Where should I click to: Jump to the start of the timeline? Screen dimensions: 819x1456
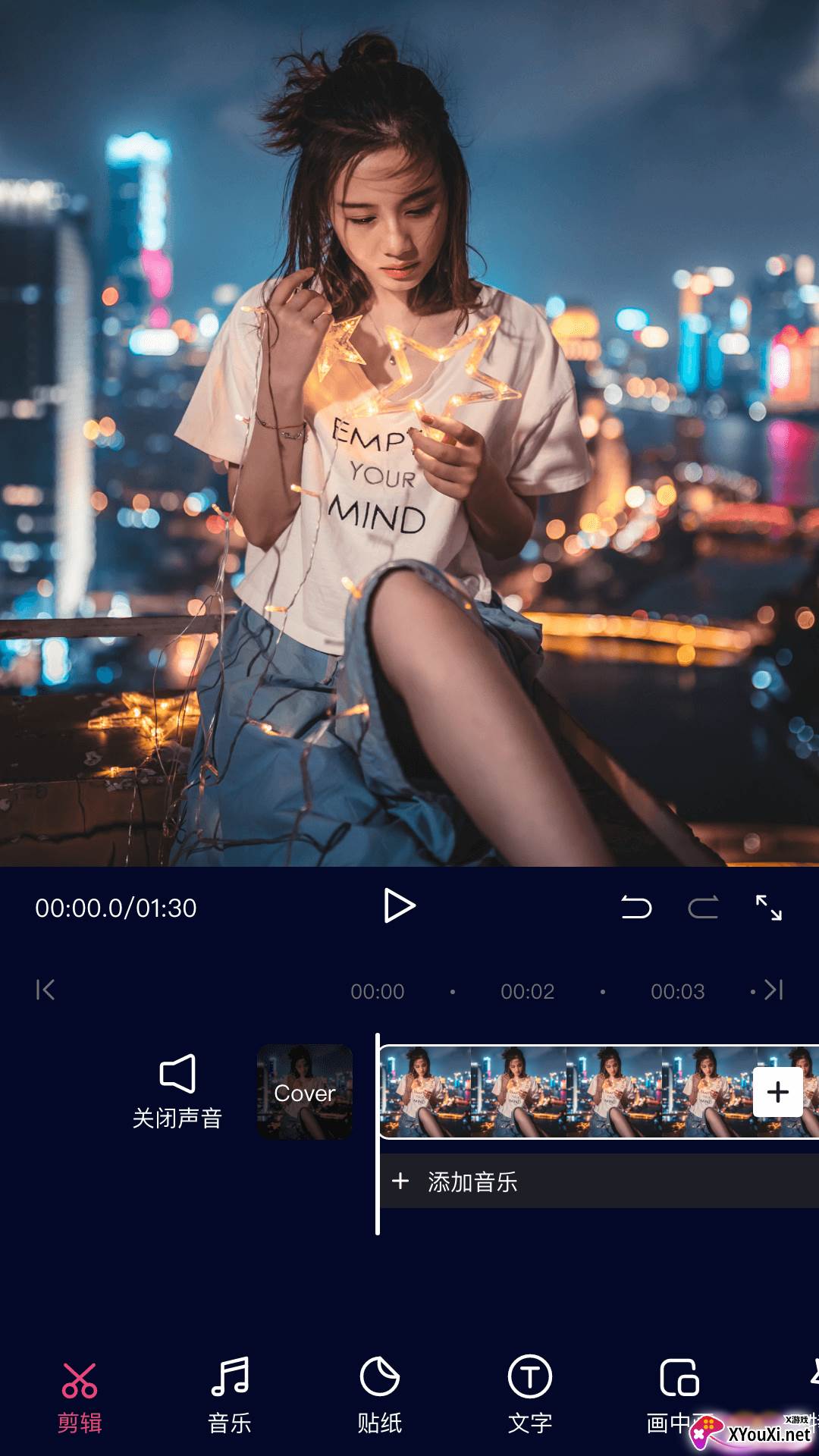[x=45, y=990]
